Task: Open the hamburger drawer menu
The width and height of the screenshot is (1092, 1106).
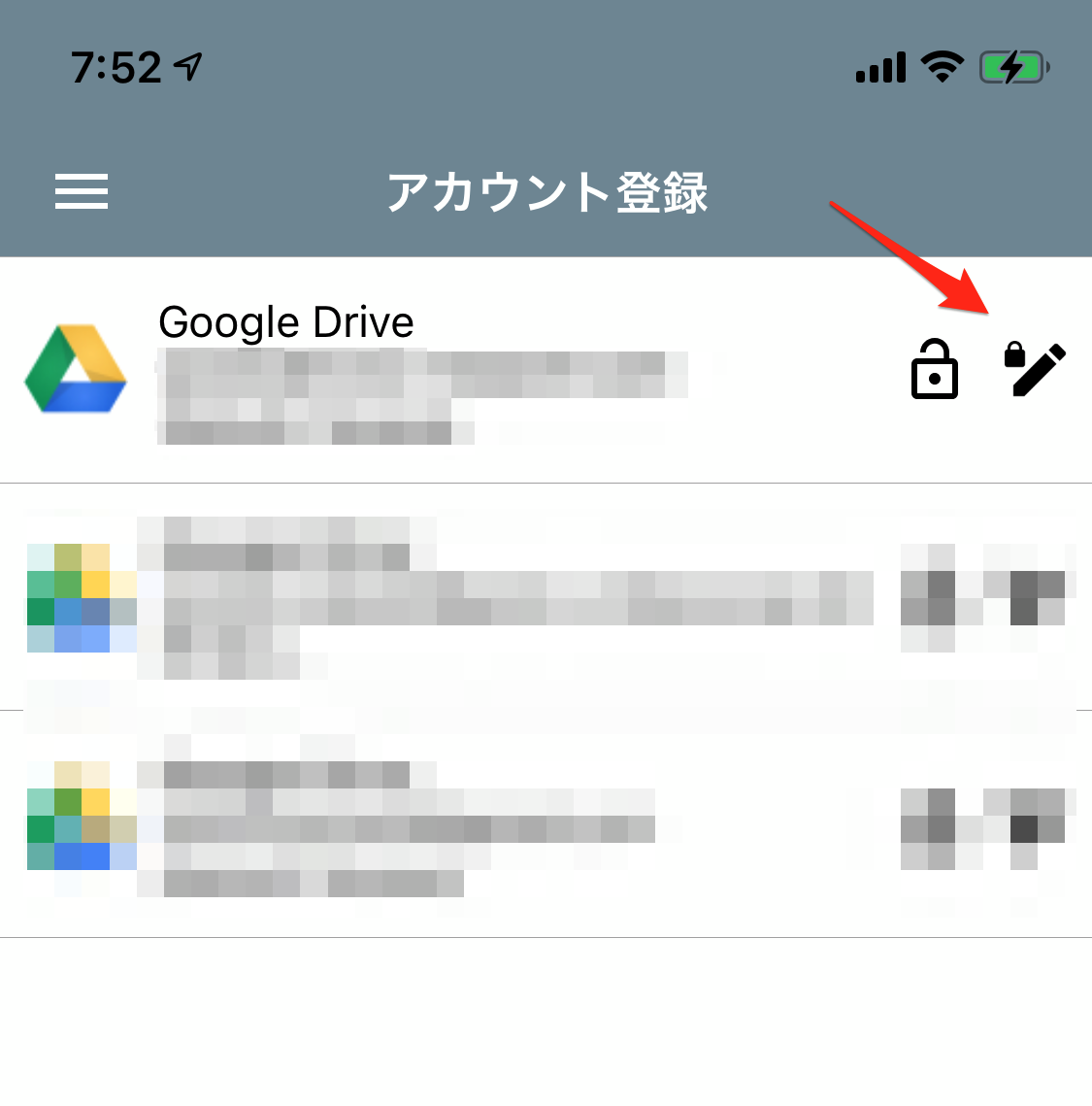Action: tap(82, 191)
